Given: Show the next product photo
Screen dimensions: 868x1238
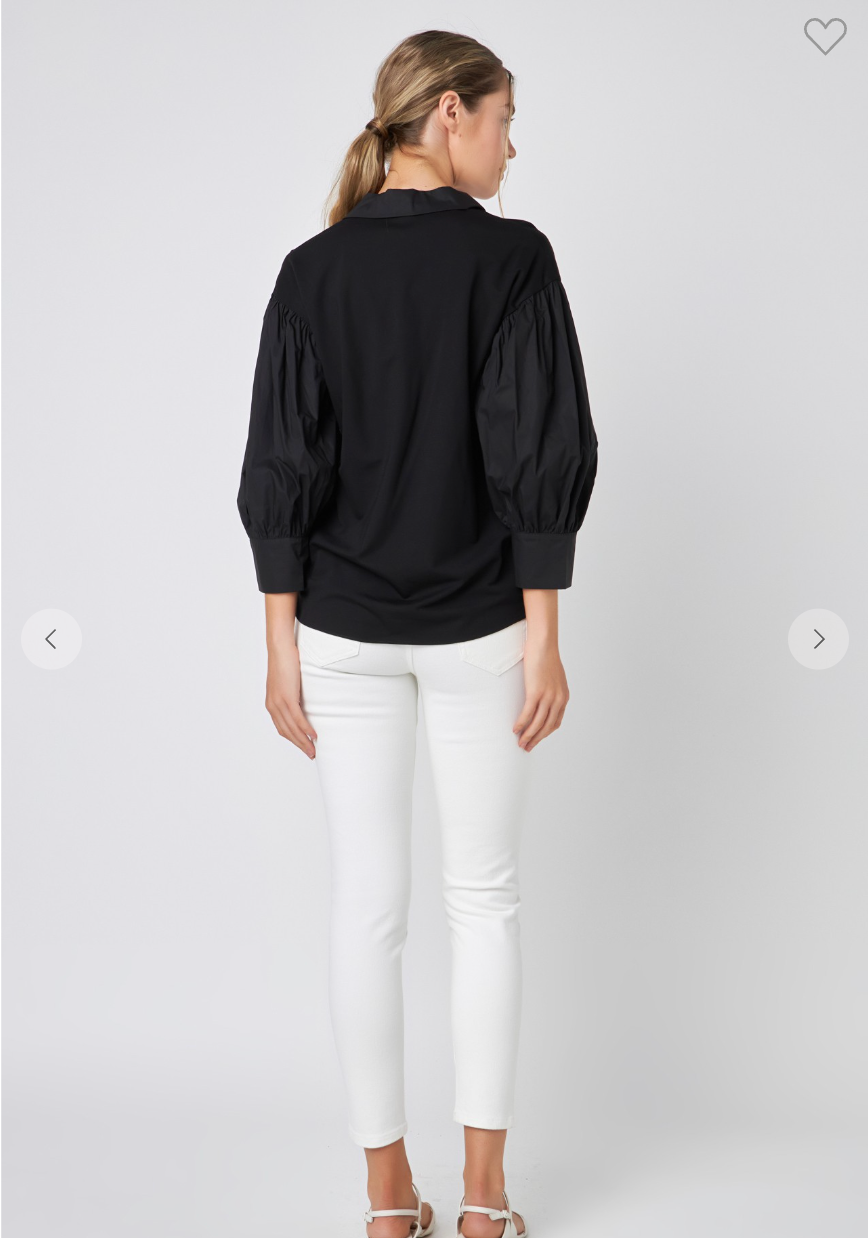Looking at the screenshot, I should [818, 639].
